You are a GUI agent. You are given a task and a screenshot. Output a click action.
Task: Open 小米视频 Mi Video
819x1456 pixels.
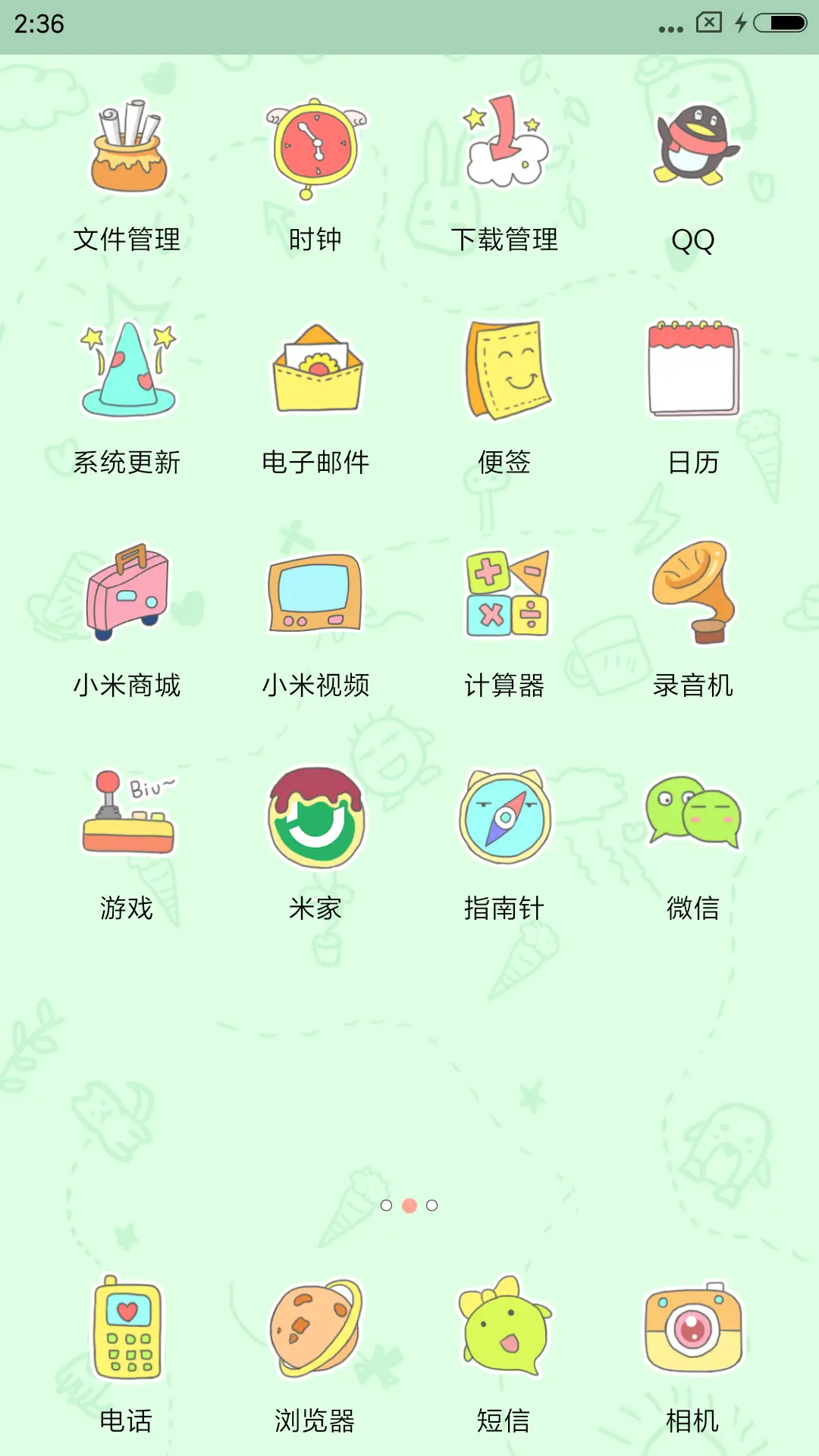coord(315,595)
